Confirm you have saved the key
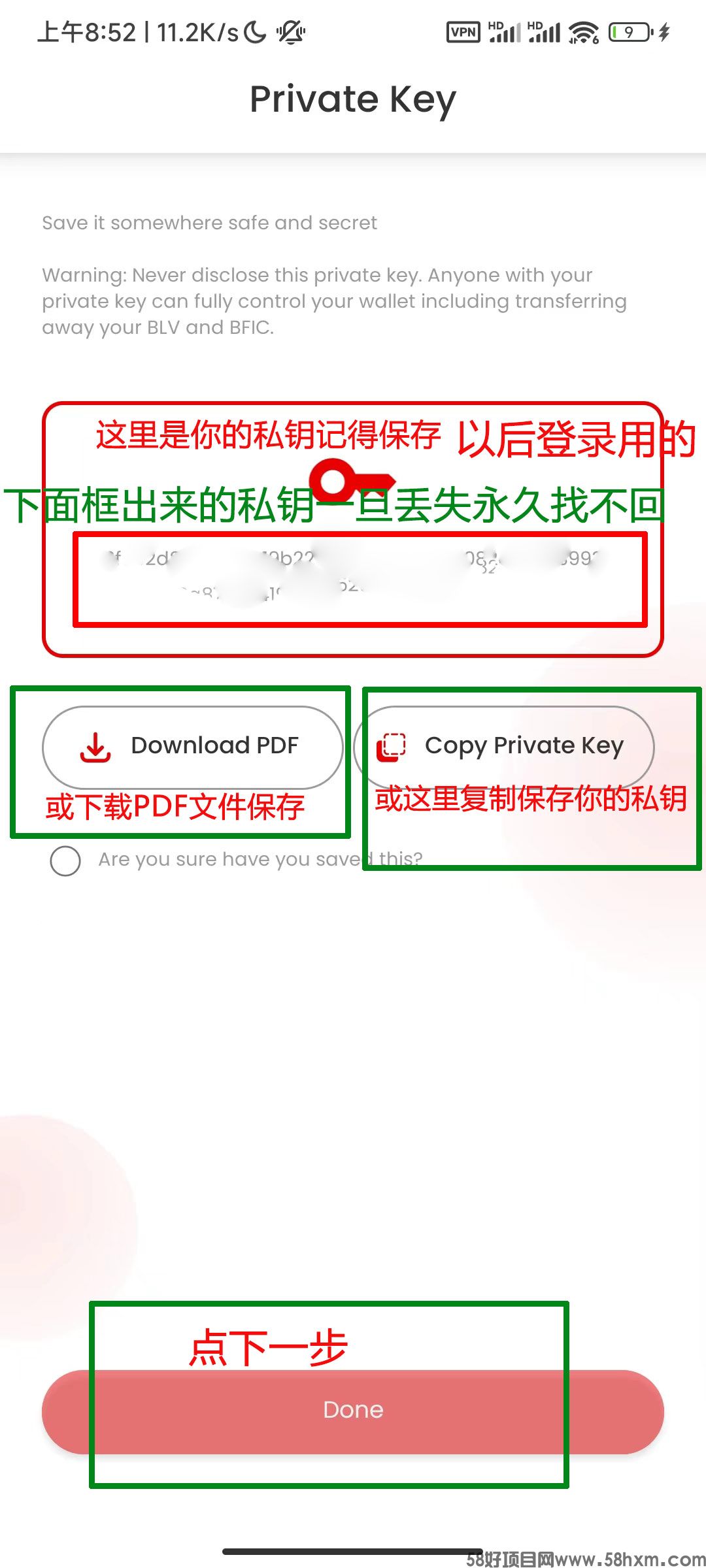Image resolution: width=706 pixels, height=1568 pixels. tap(65, 860)
